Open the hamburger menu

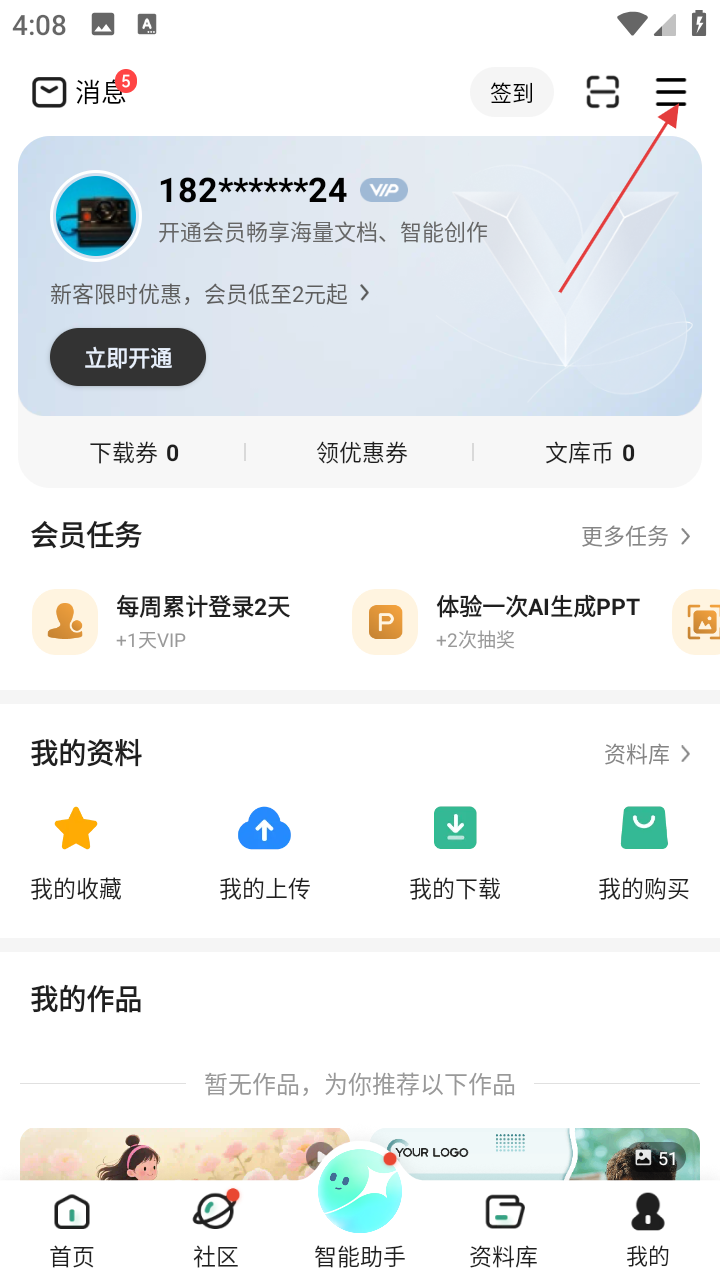[671, 93]
